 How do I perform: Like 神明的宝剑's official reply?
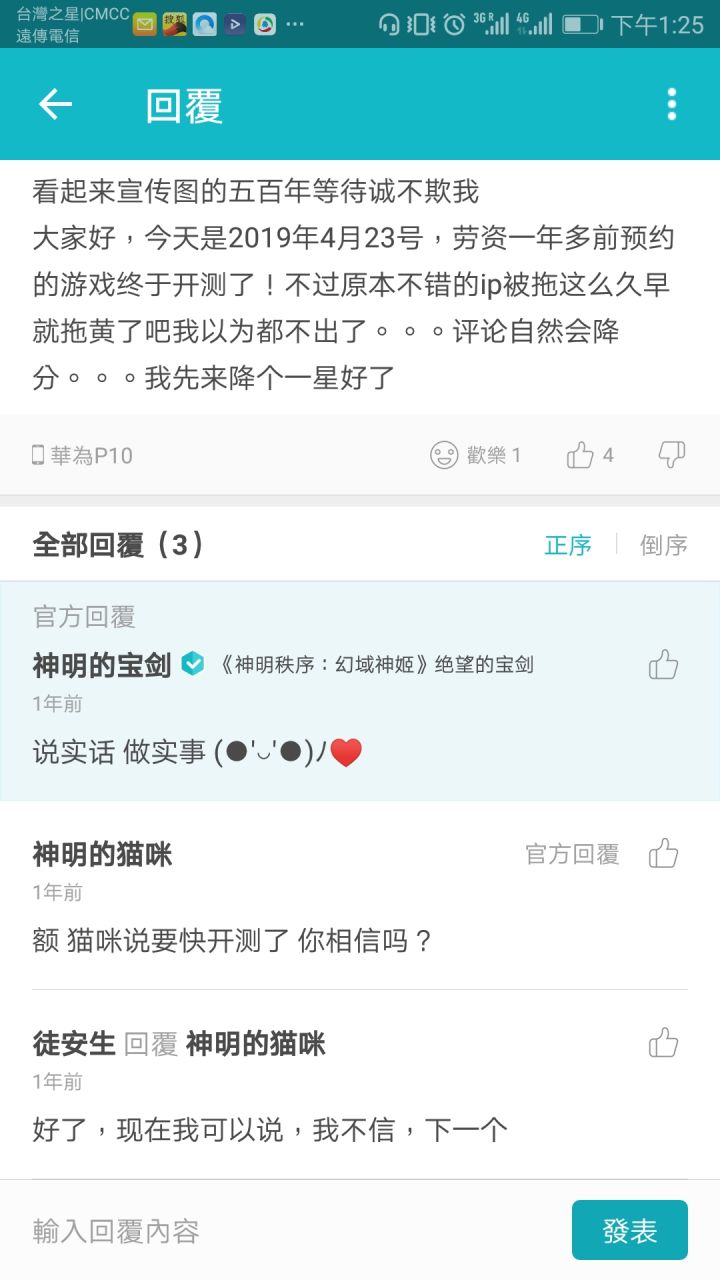664,664
